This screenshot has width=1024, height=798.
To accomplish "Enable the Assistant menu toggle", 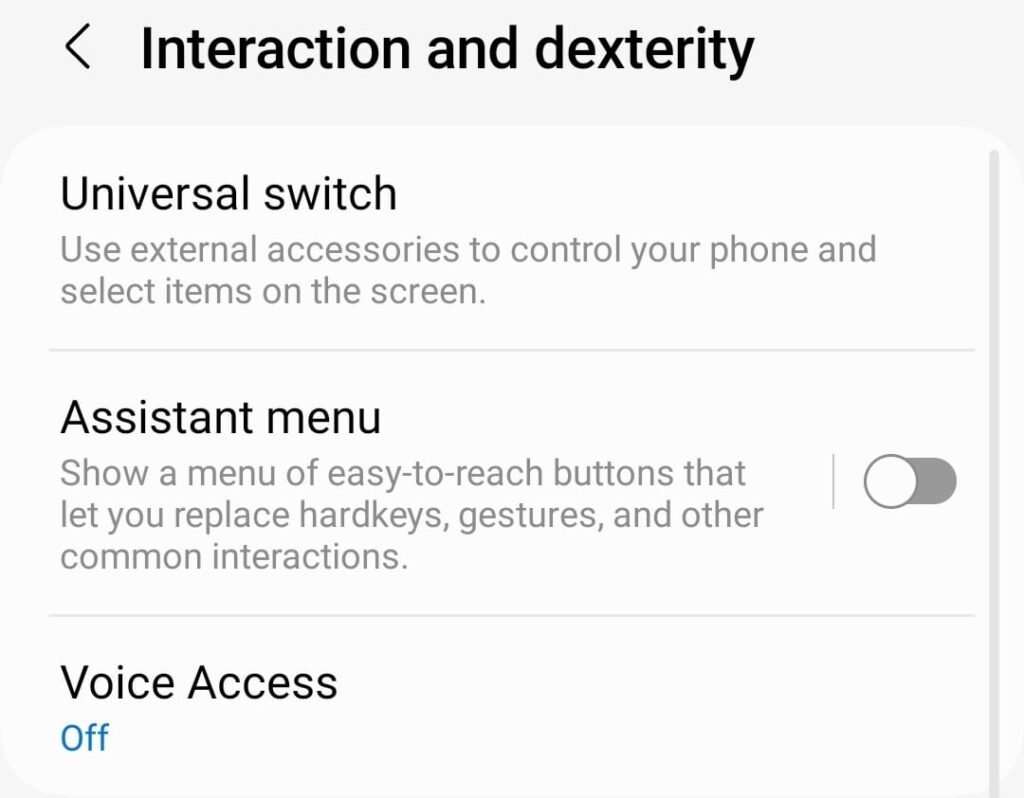I will tap(910, 483).
